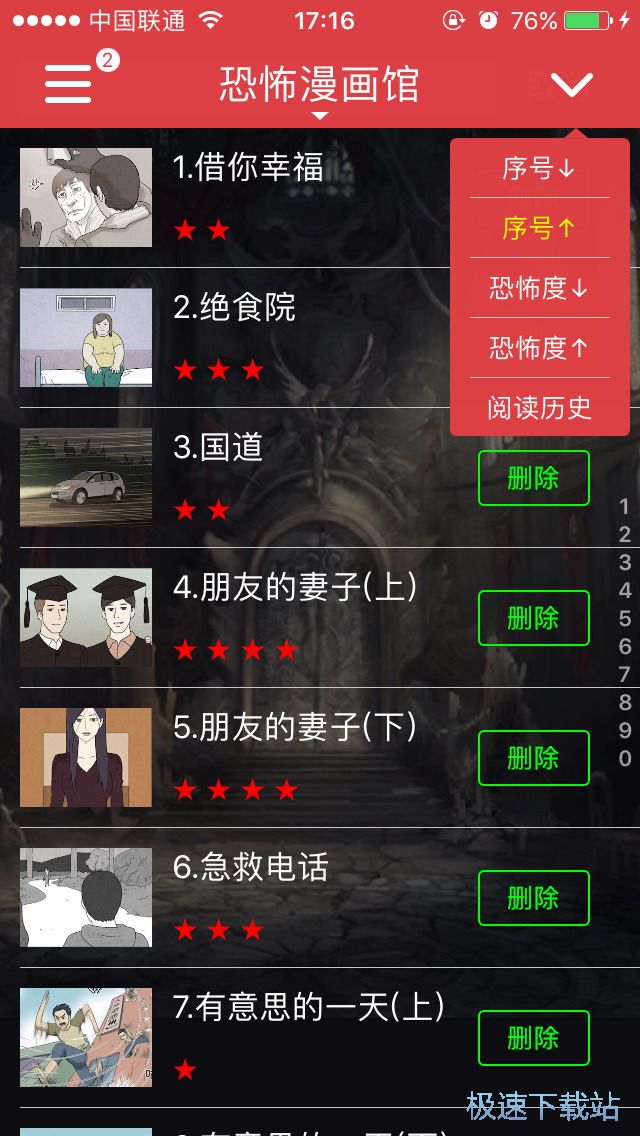Image resolution: width=640 pixels, height=1136 pixels.
Task: Collapse the sort dropdown chevron
Action: pos(571,85)
